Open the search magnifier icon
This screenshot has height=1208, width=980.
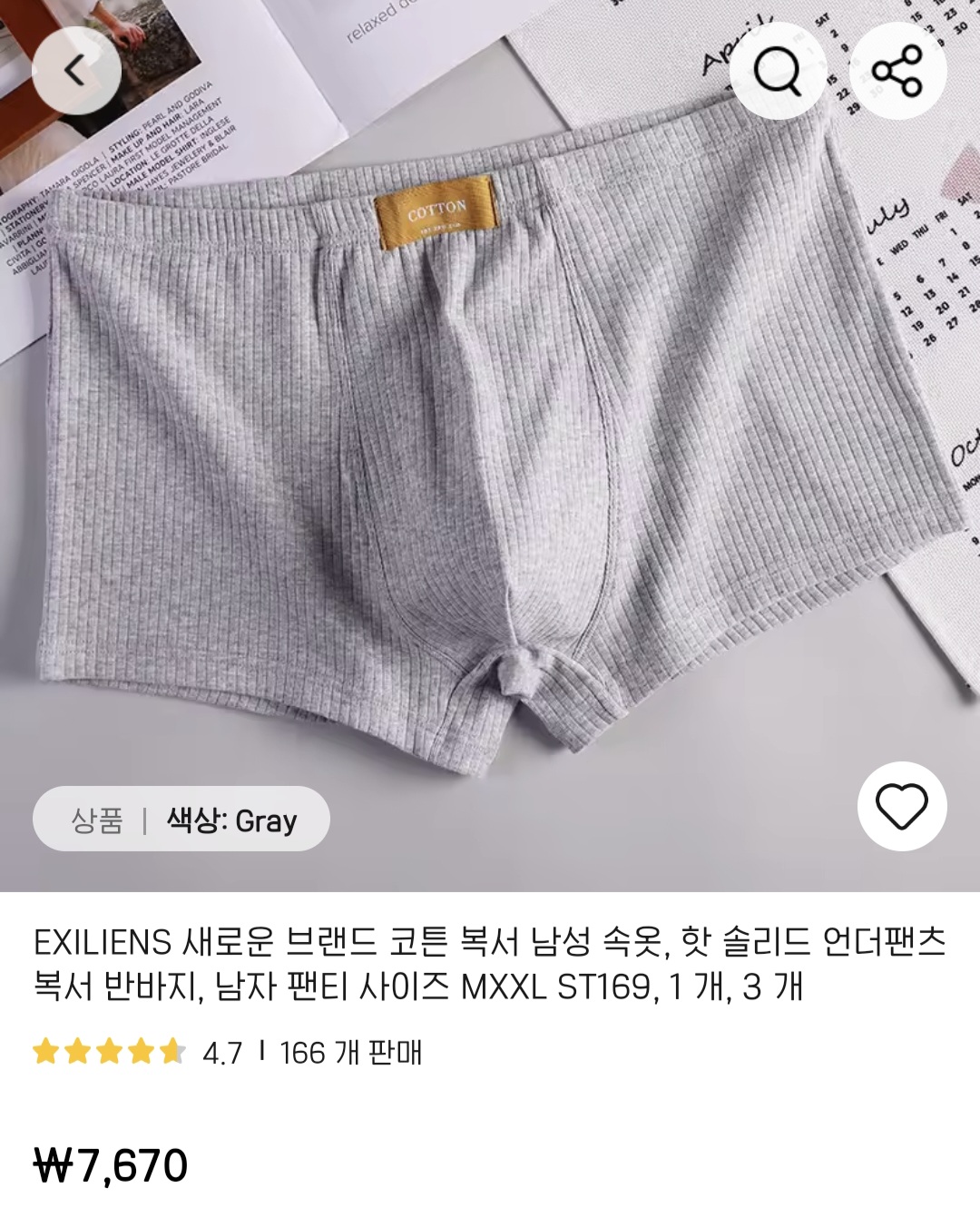coord(778,71)
